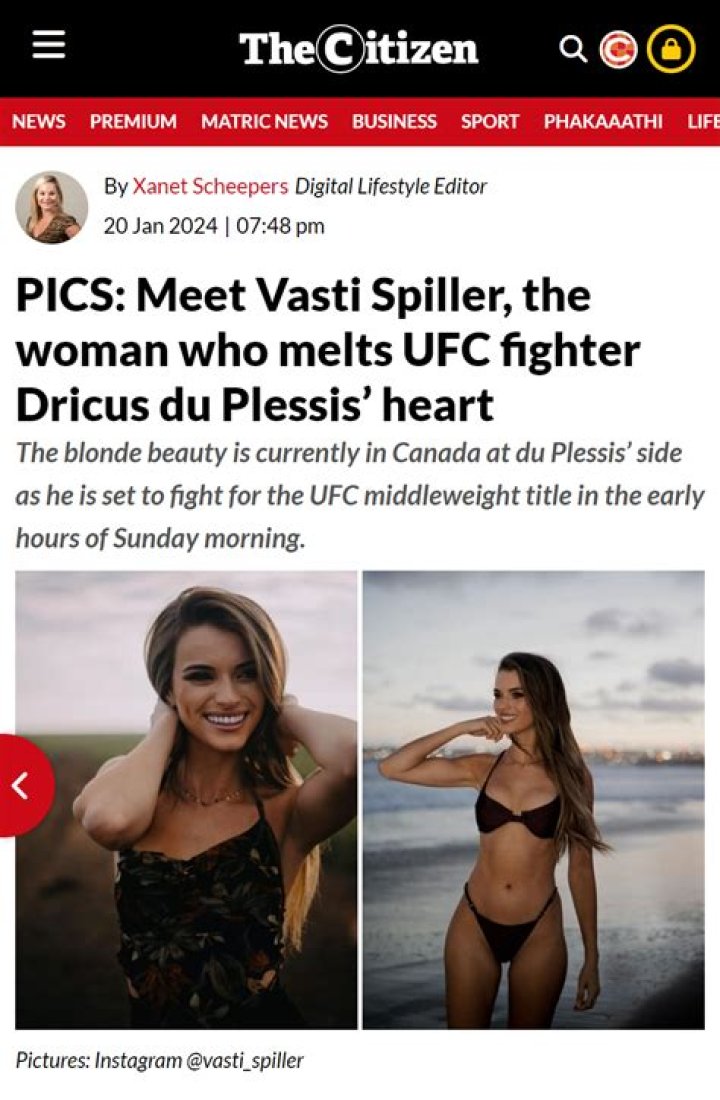Open the beach photo
This screenshot has width=720, height=1100.
coord(533,800)
